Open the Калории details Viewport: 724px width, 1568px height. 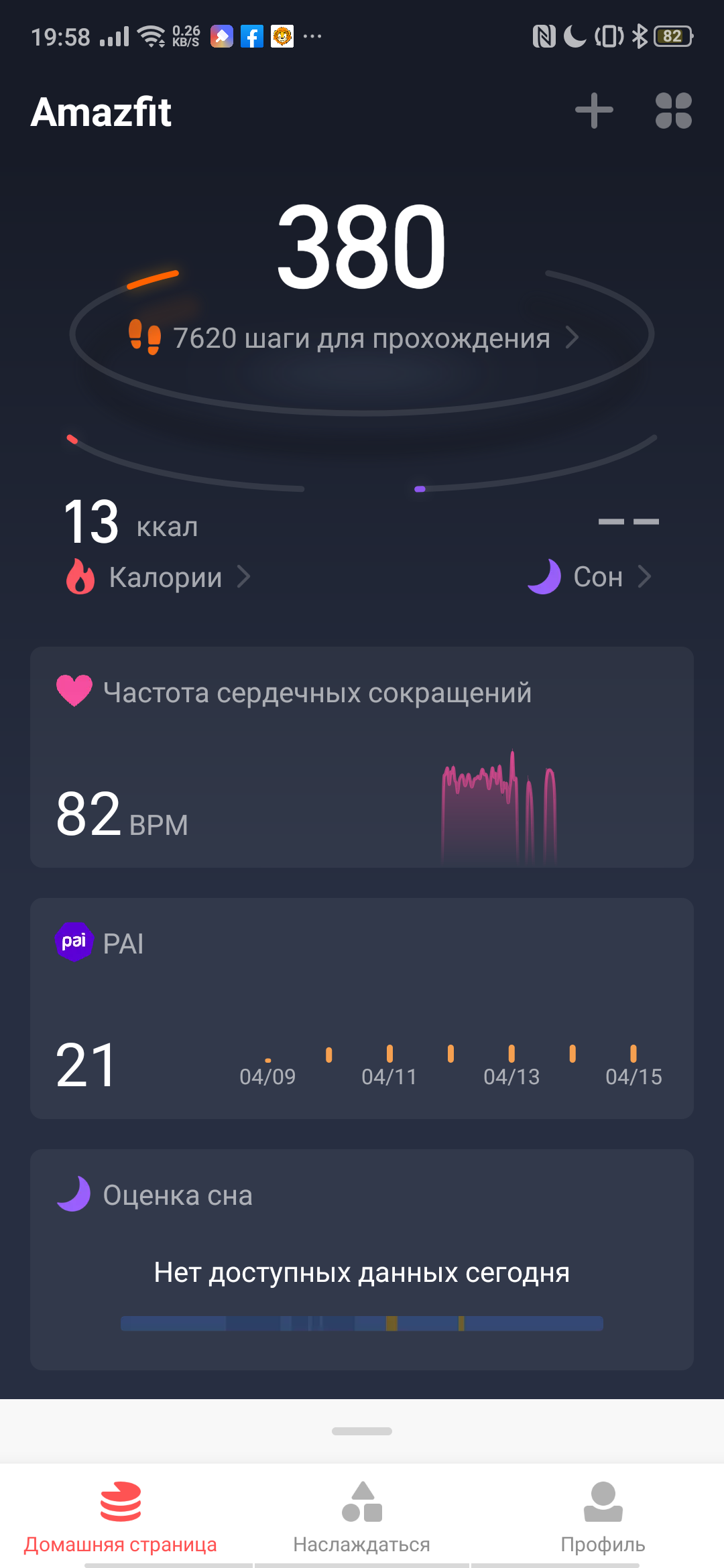(x=164, y=577)
